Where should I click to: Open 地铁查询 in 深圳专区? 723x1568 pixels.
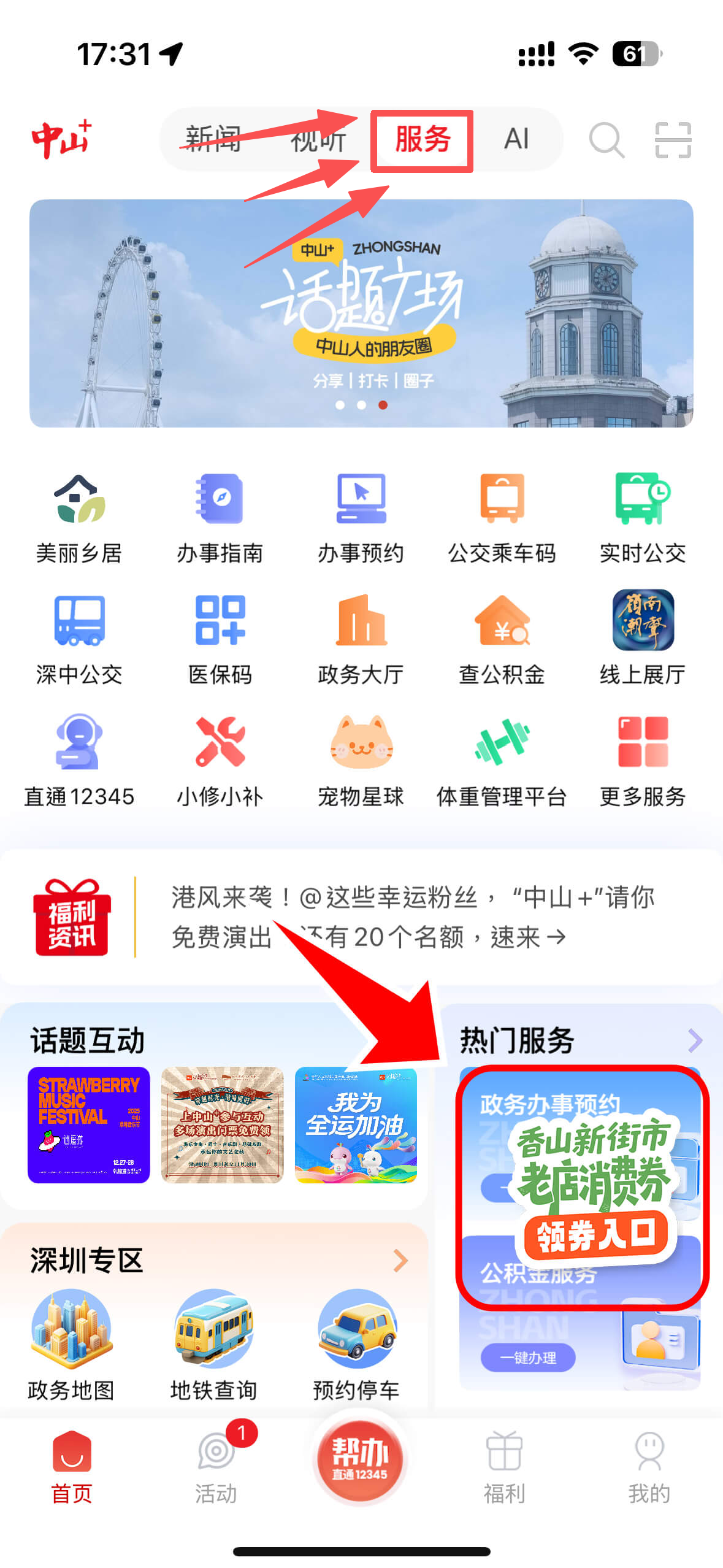point(213,1343)
